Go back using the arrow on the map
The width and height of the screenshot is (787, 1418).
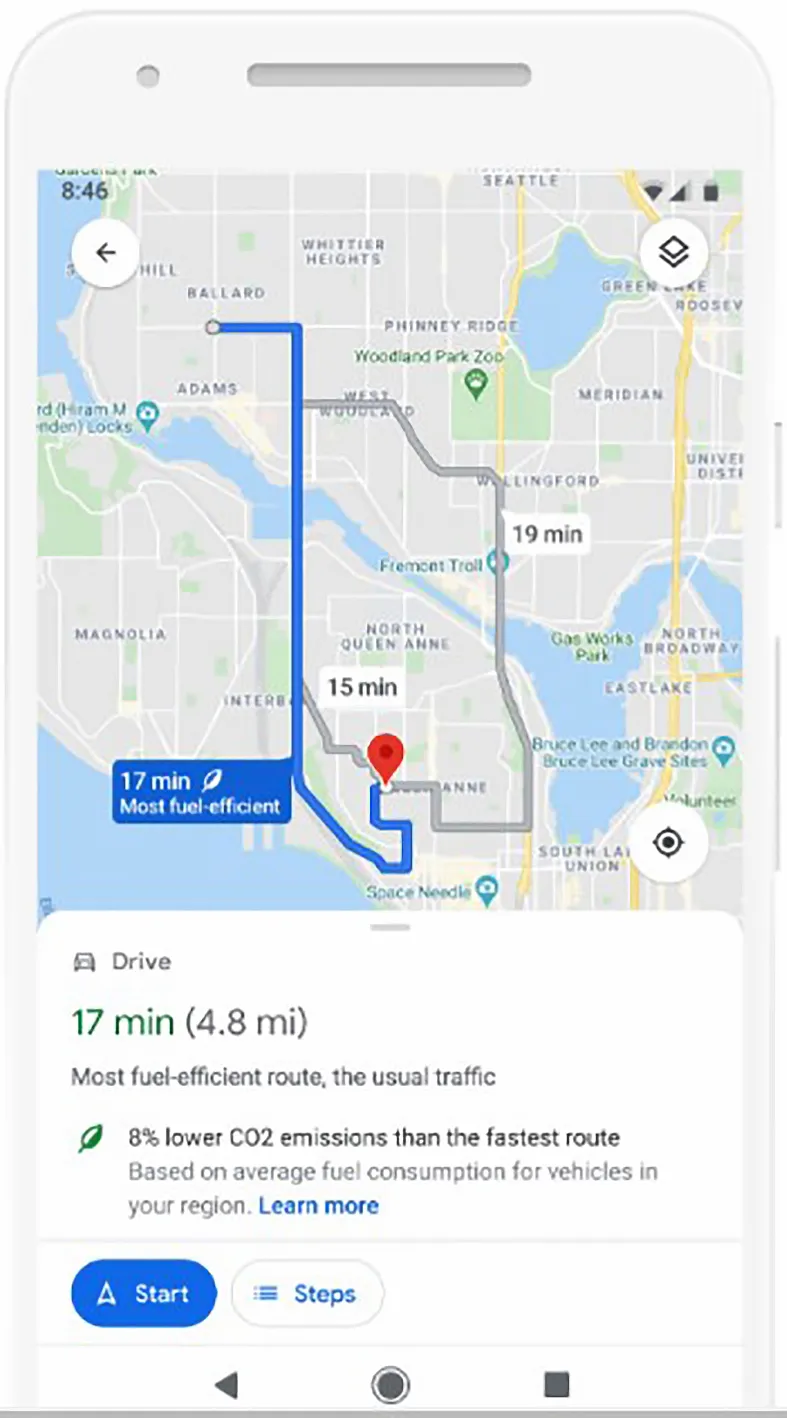coord(105,253)
